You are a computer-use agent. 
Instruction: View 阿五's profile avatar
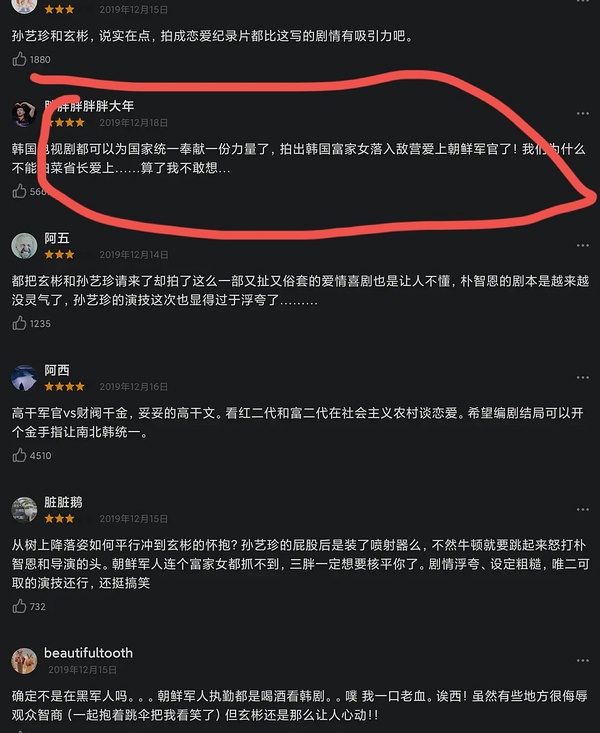pos(25,246)
